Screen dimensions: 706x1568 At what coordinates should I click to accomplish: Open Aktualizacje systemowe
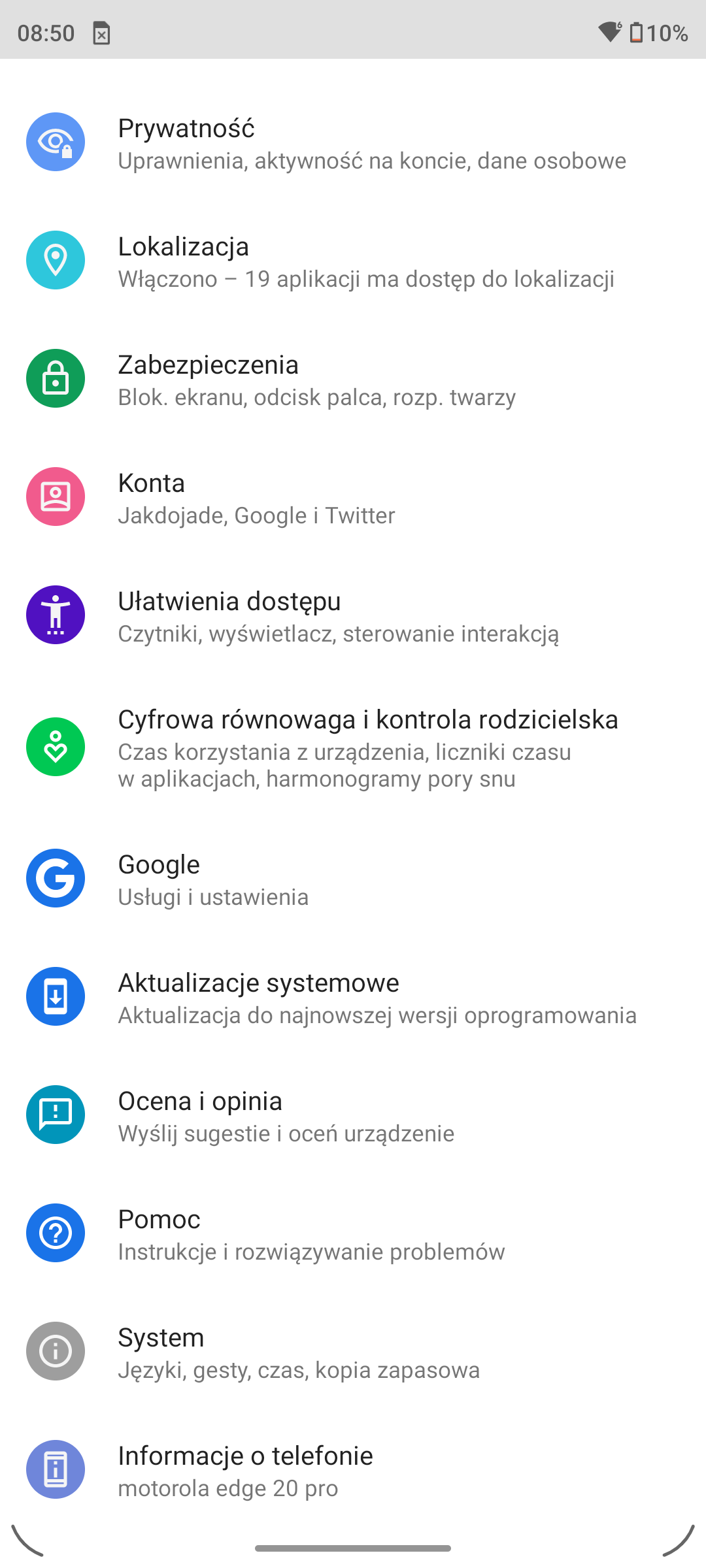353,996
